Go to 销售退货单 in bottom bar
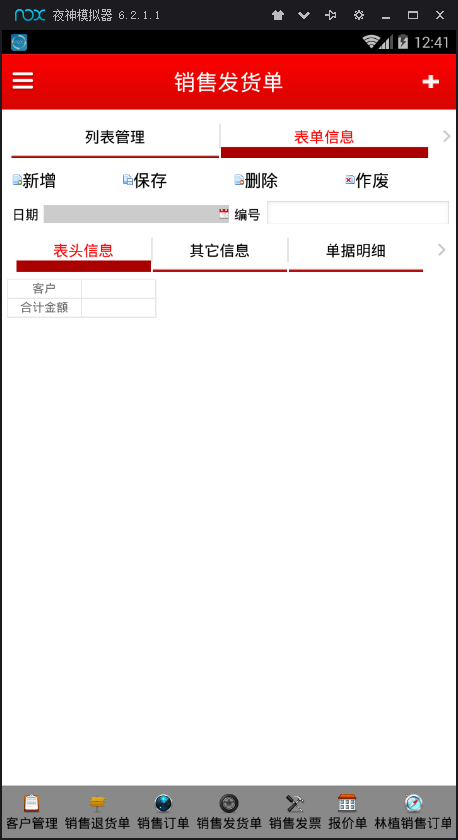Viewport: 458px width, 840px height. [x=97, y=813]
